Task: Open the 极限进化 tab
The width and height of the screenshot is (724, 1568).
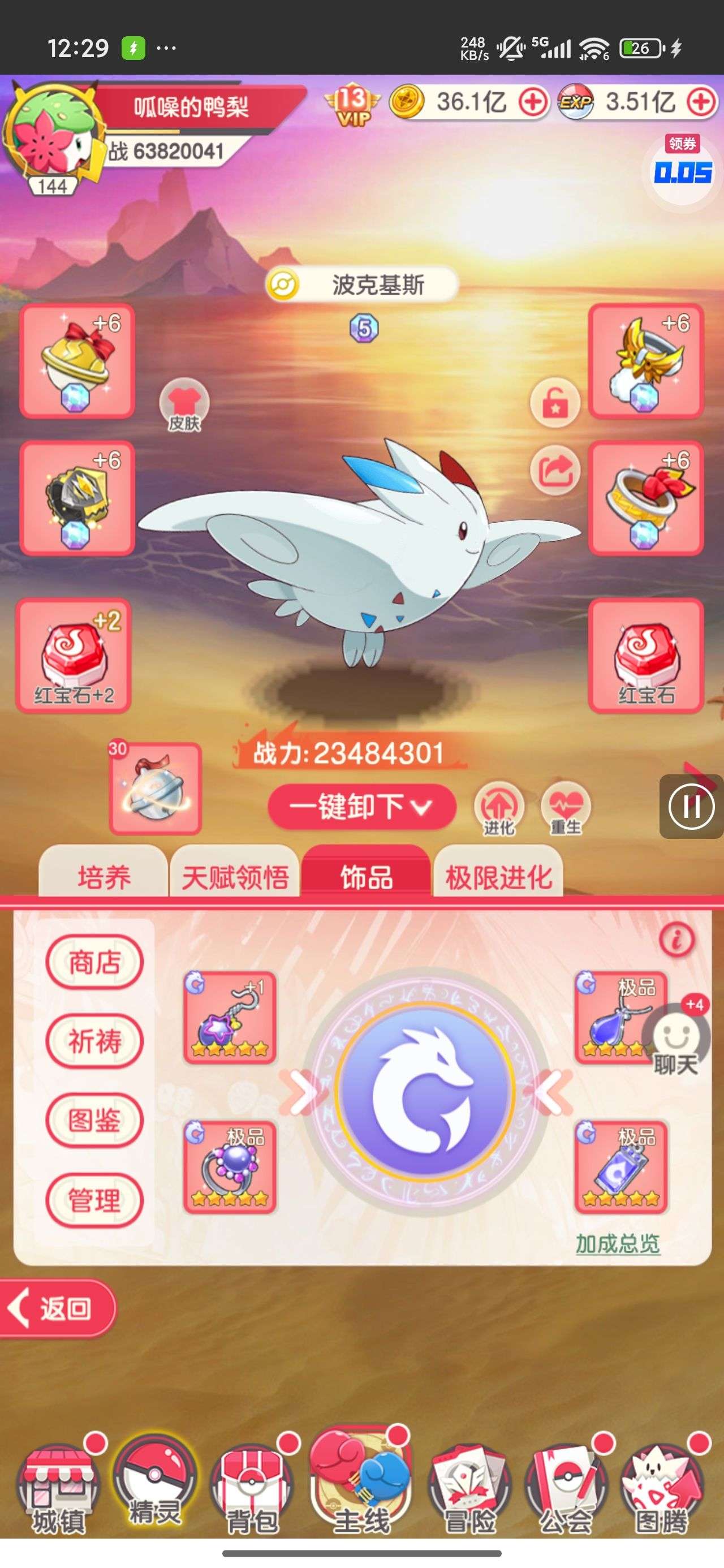Action: coord(498,877)
